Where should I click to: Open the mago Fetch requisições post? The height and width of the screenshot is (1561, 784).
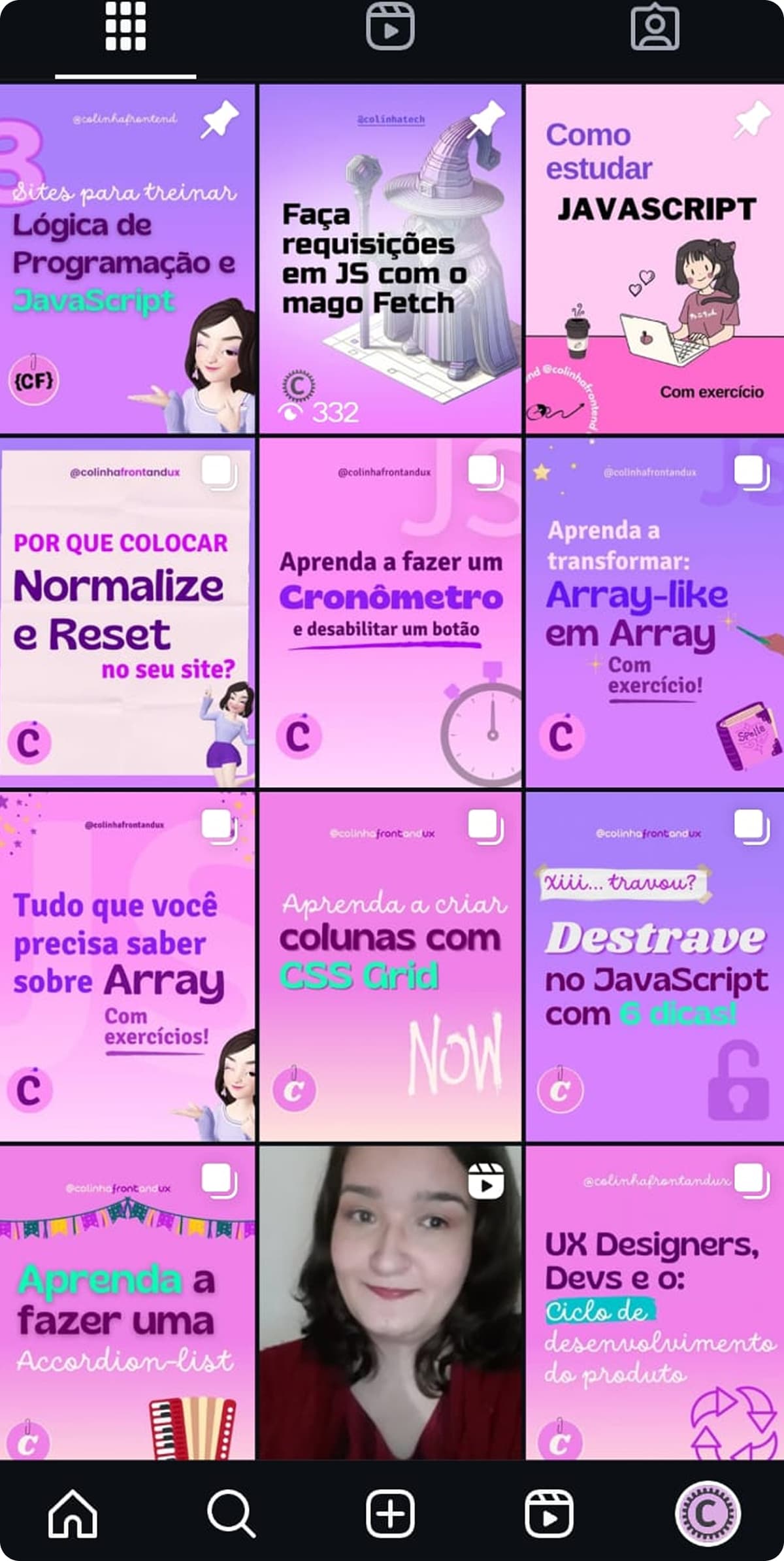pos(390,259)
